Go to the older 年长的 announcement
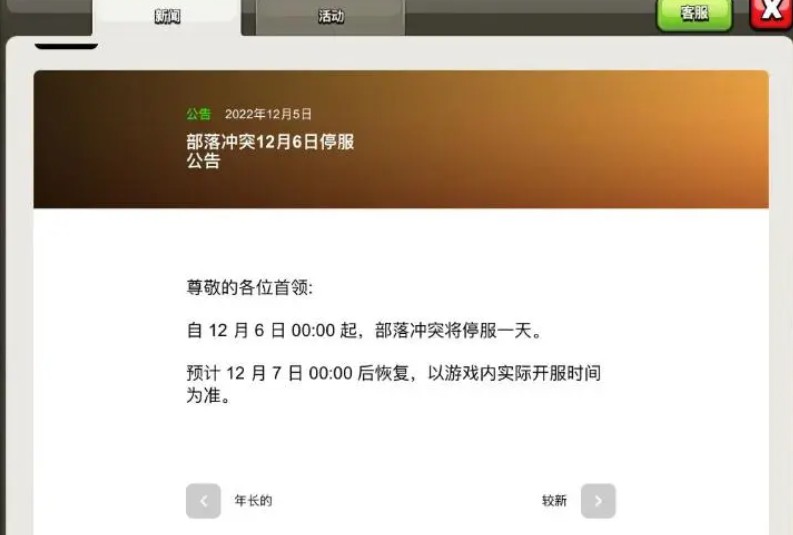 point(203,501)
